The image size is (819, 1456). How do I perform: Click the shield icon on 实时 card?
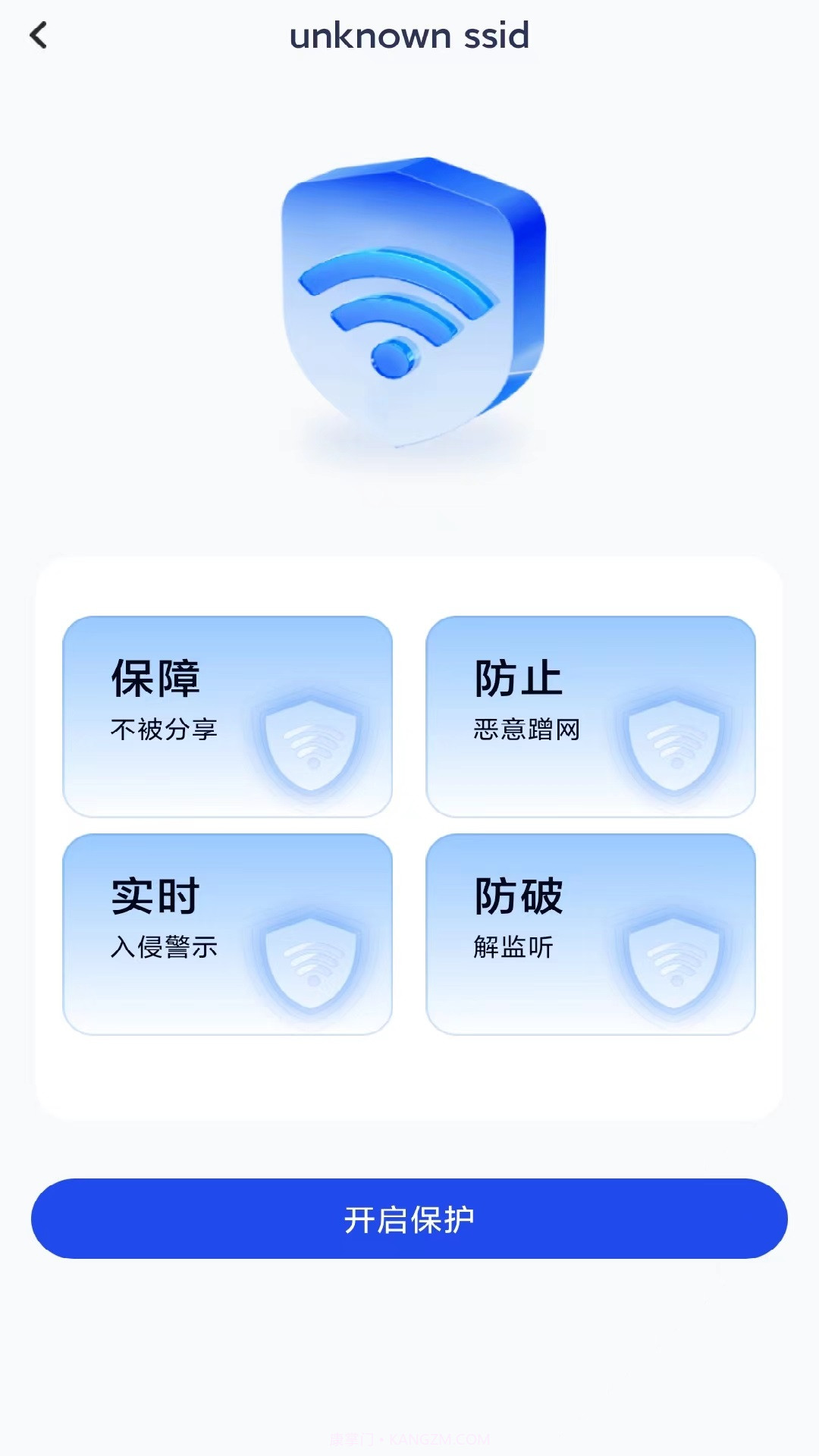coord(311,963)
